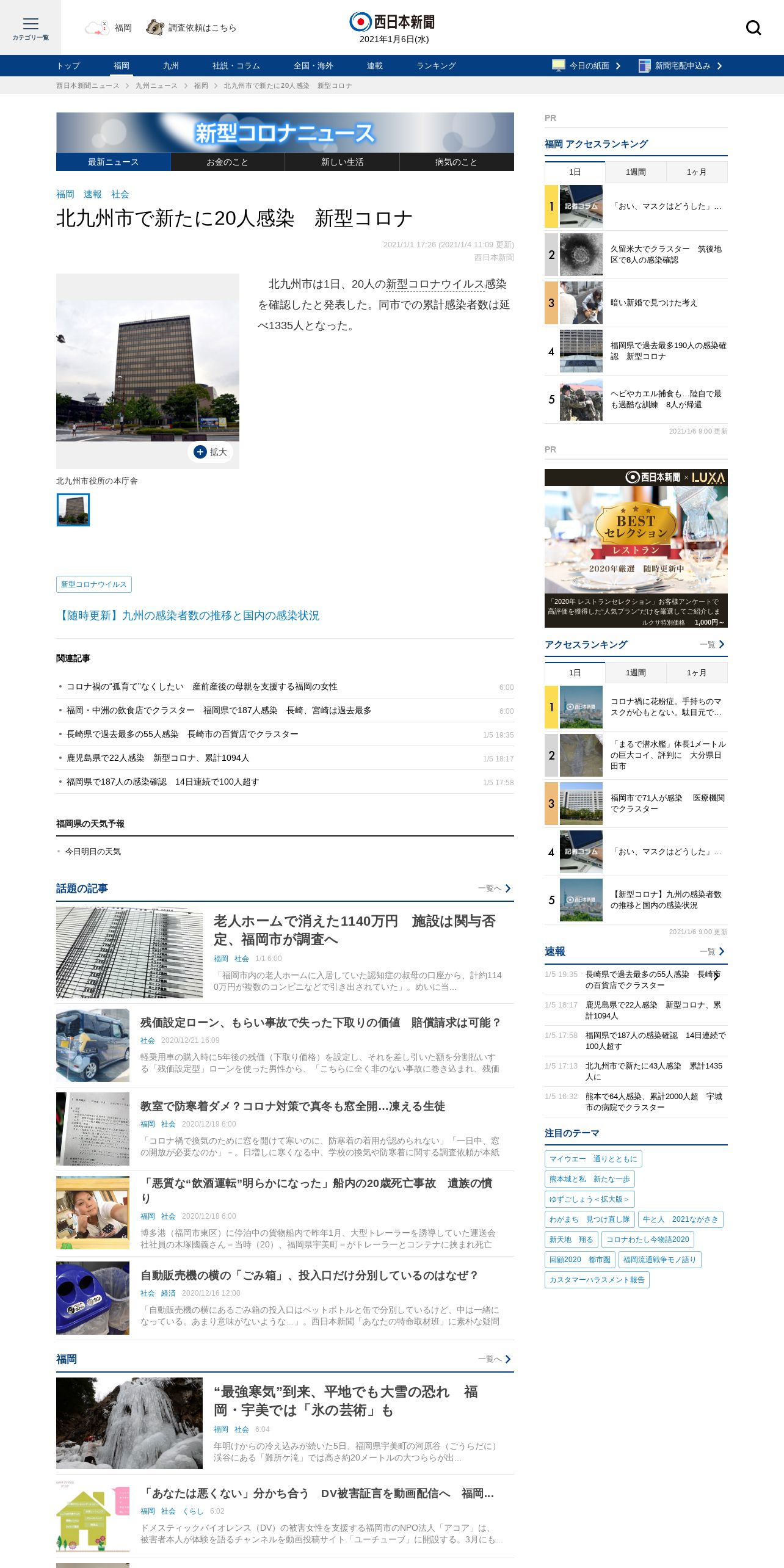Open 今日明日の天気 link

coord(93,851)
